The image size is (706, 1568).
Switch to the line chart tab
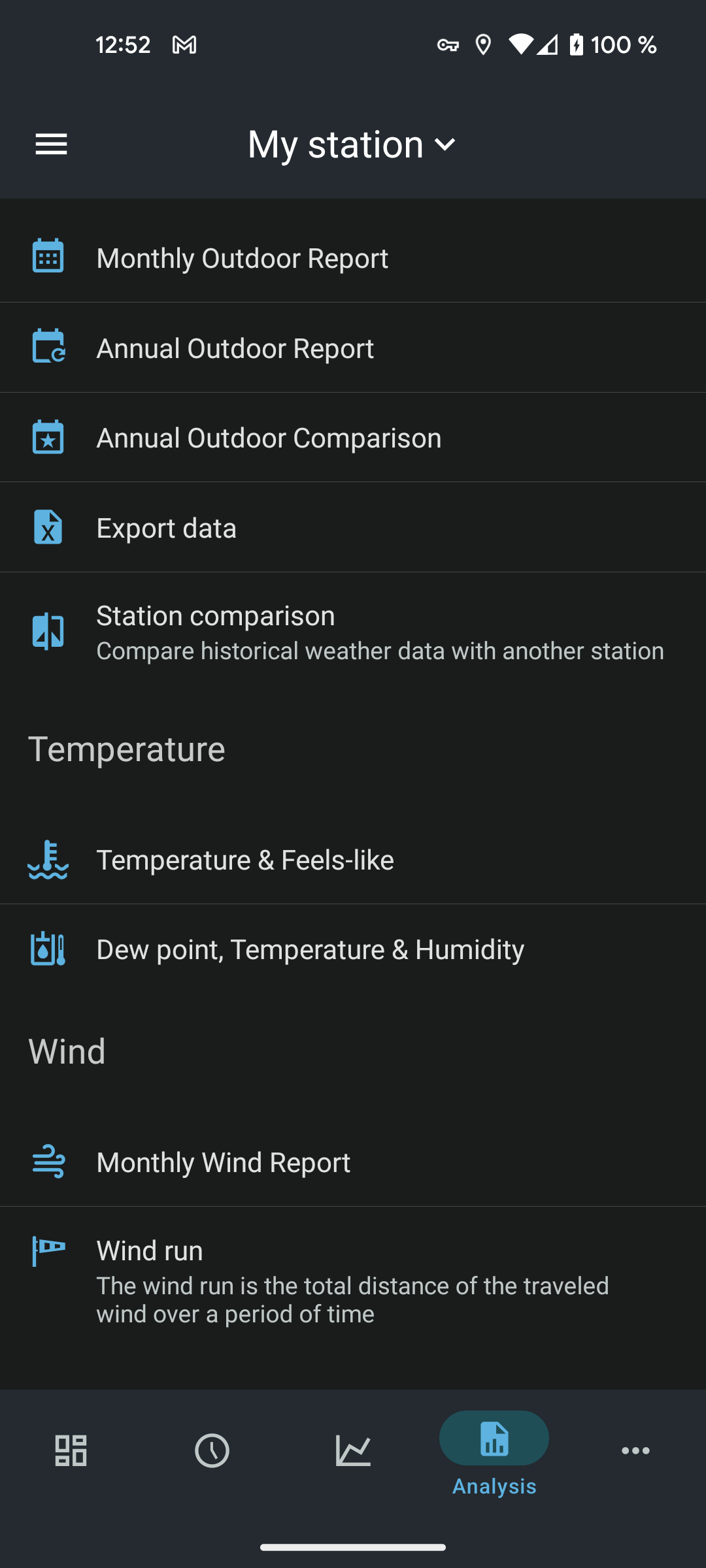point(353,1450)
